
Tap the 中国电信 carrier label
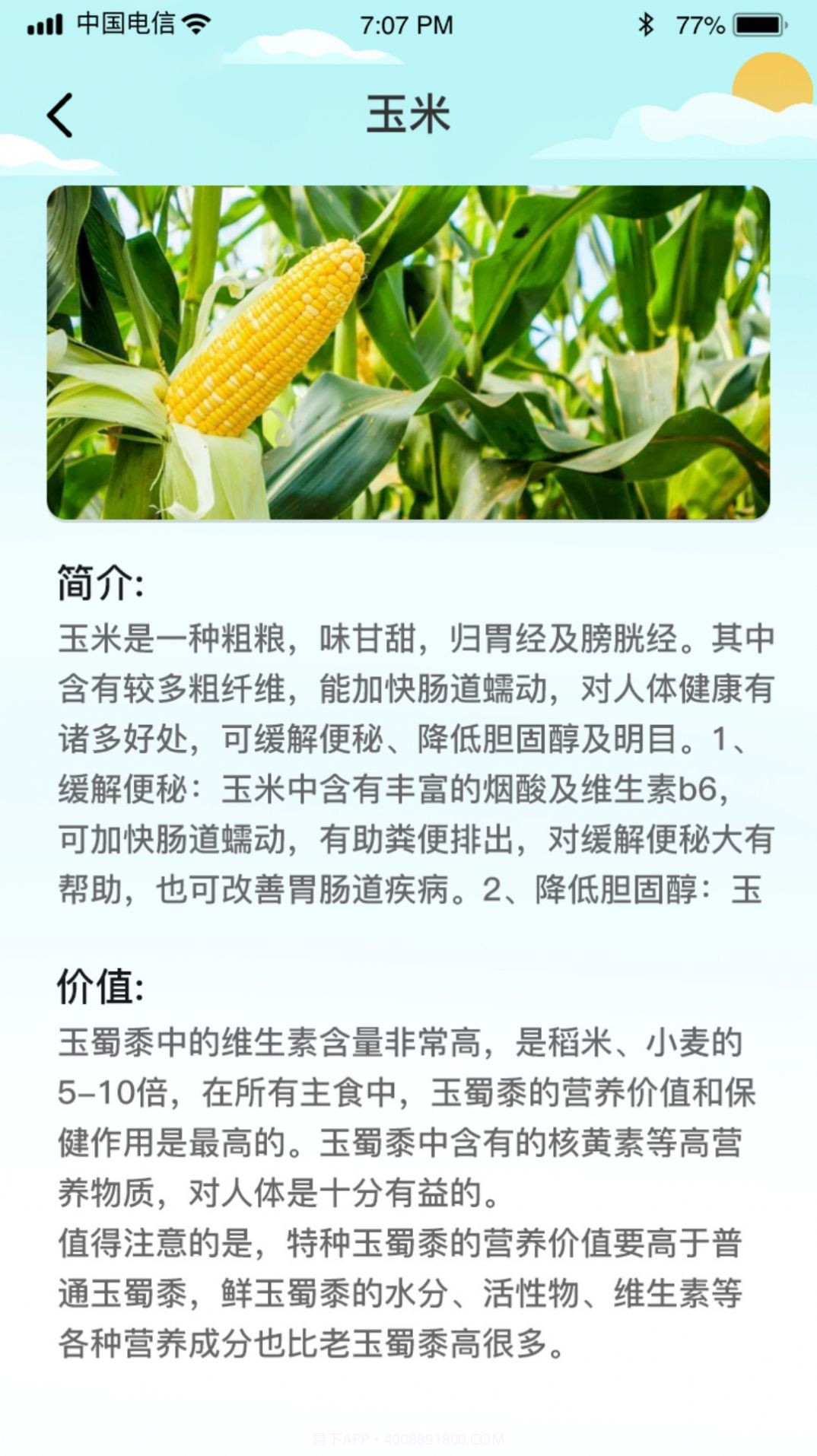(124, 23)
